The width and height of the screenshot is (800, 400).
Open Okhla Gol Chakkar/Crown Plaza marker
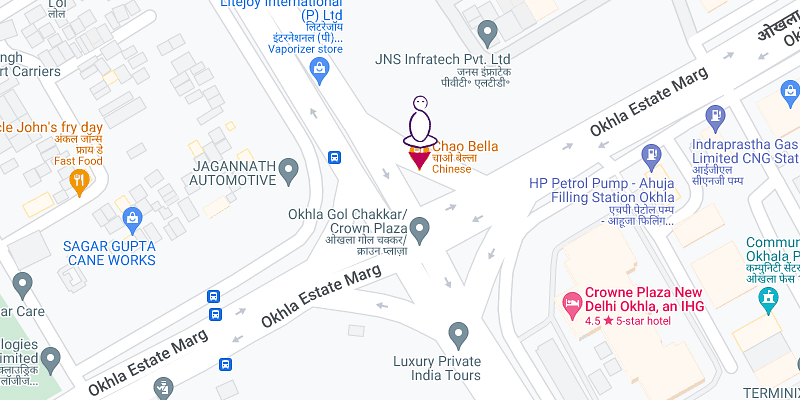point(421,232)
